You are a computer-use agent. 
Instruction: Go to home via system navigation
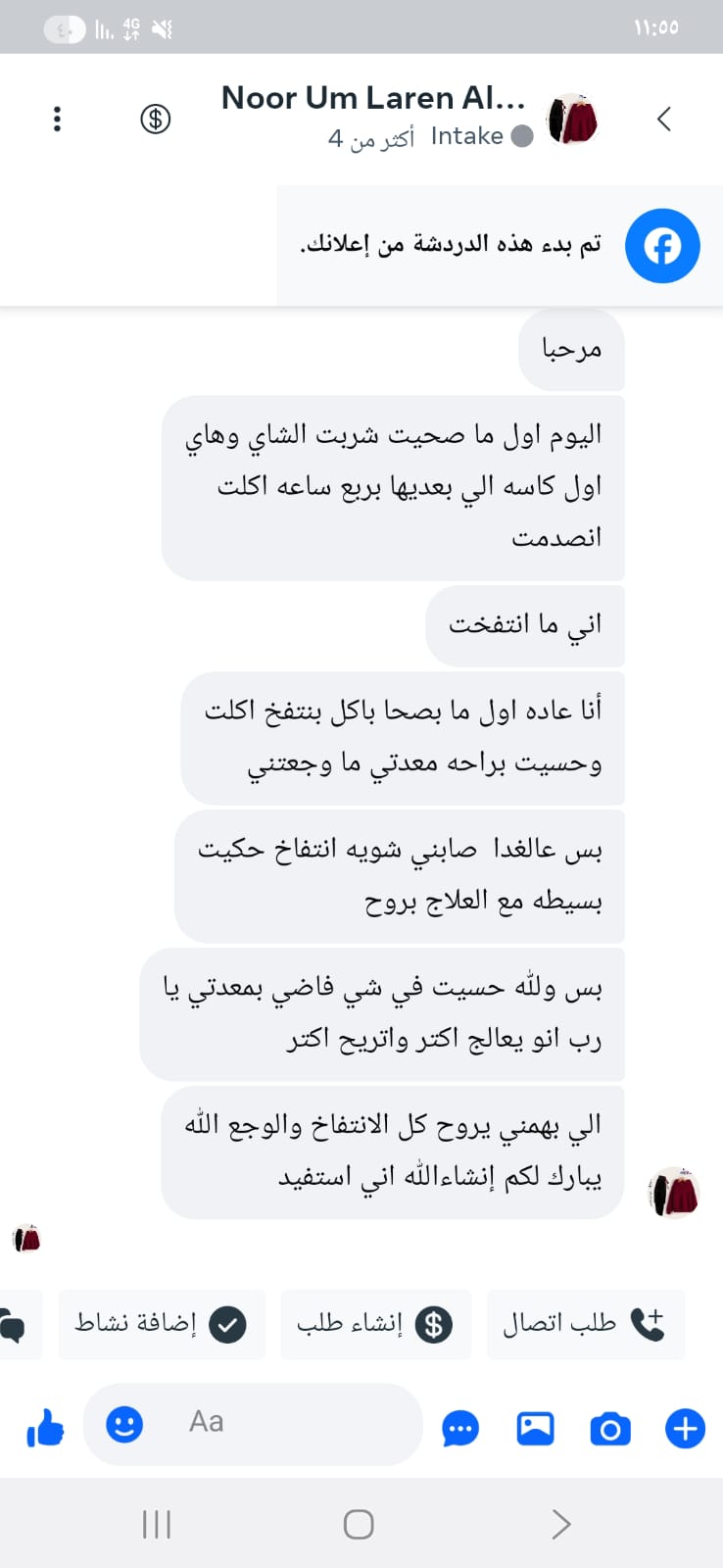359,1524
